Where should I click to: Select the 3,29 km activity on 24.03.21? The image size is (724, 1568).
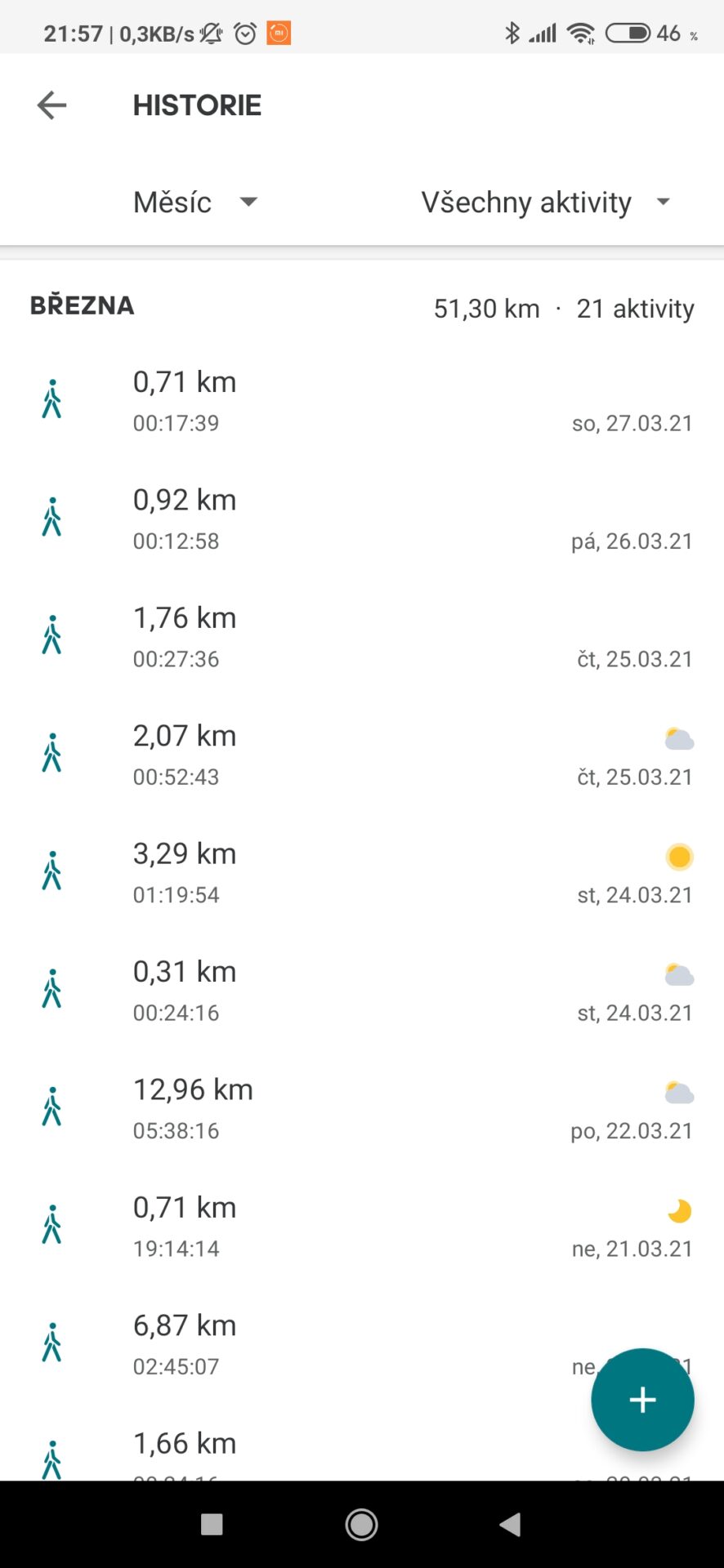[362, 872]
